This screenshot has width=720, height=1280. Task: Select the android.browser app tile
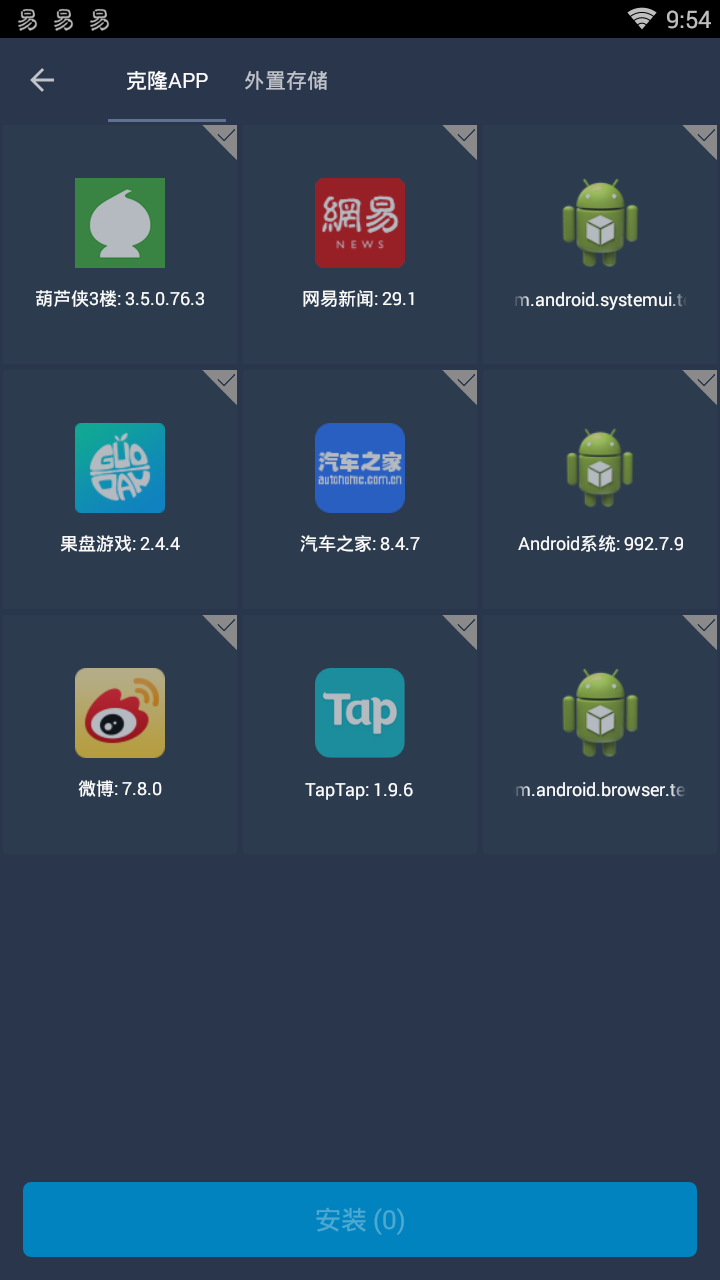(600, 735)
